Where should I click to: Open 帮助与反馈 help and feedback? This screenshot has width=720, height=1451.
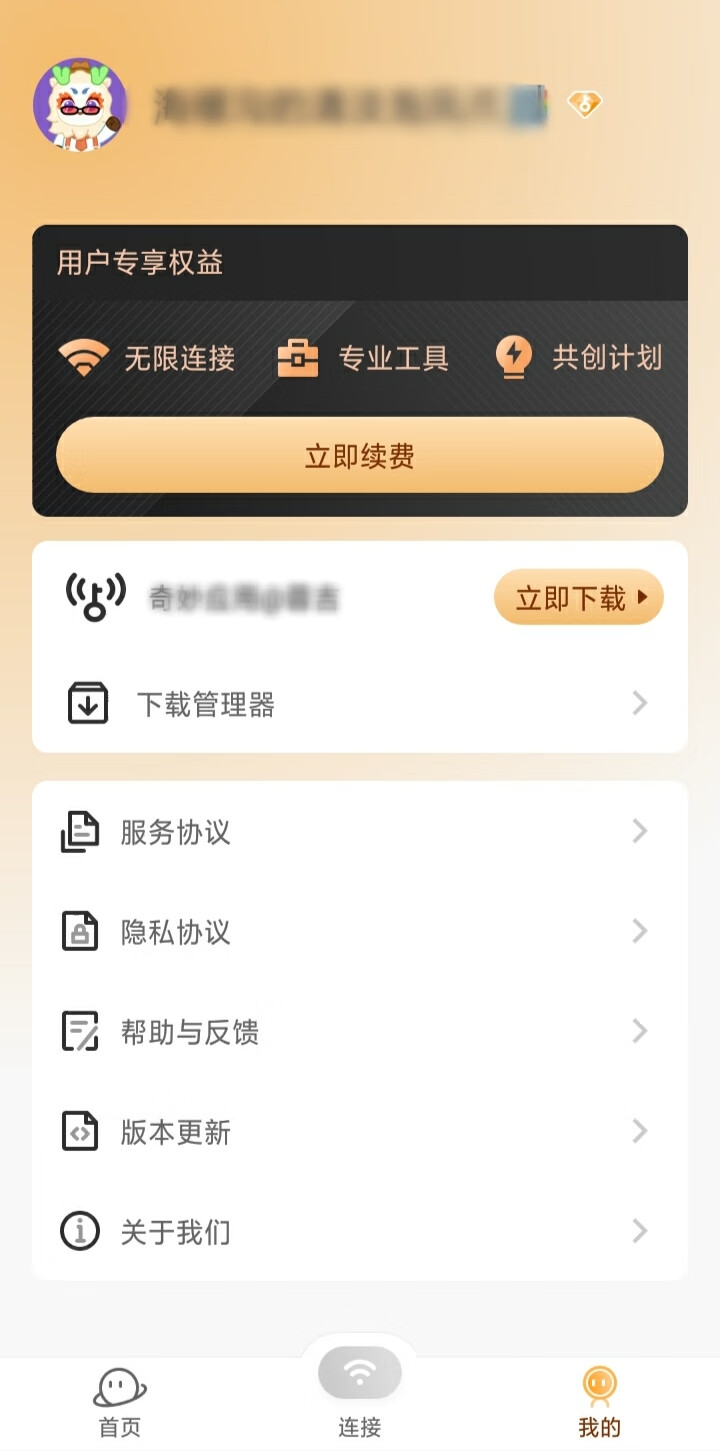pyautogui.click(x=360, y=1031)
